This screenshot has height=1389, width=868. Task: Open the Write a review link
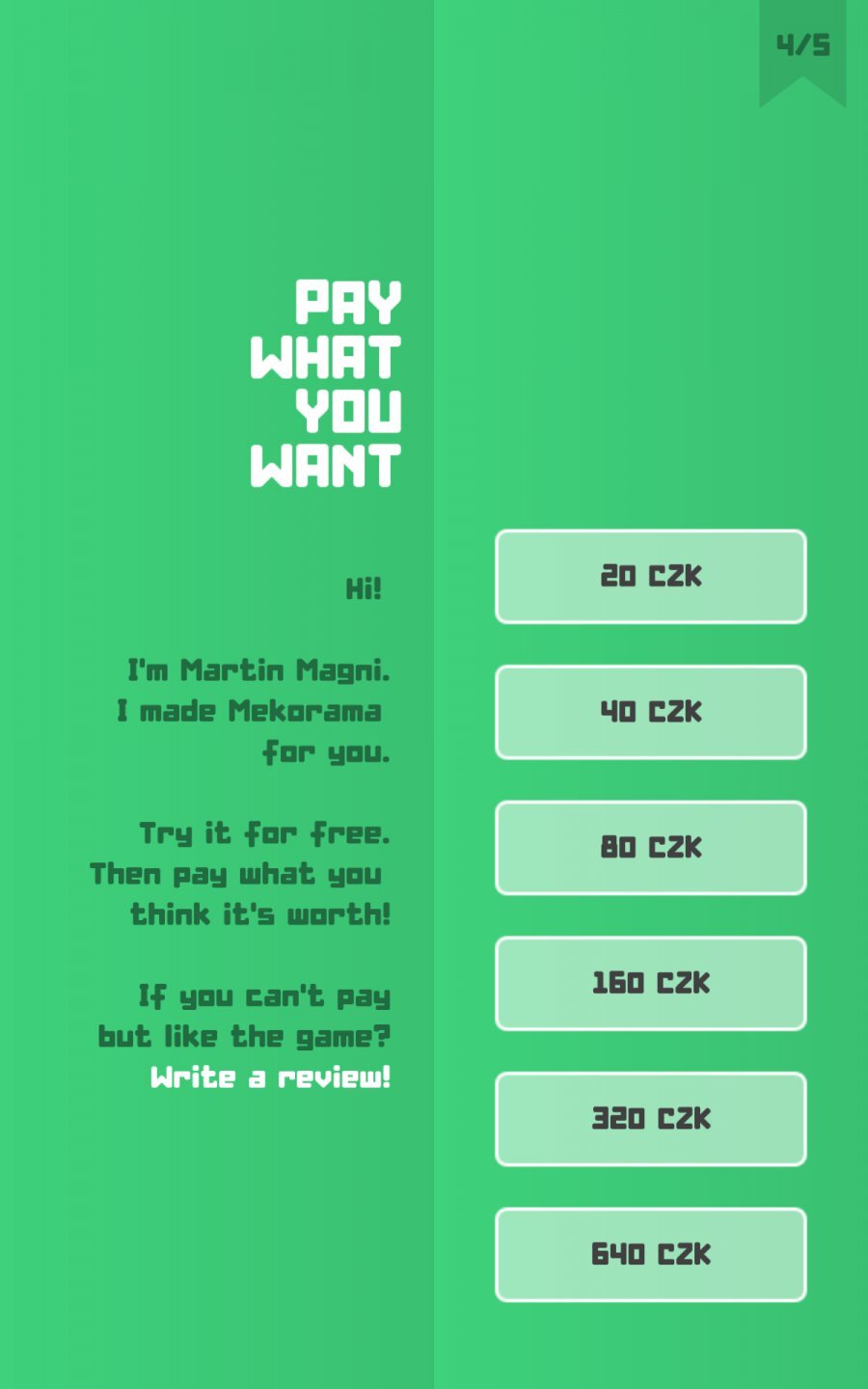tap(271, 1077)
